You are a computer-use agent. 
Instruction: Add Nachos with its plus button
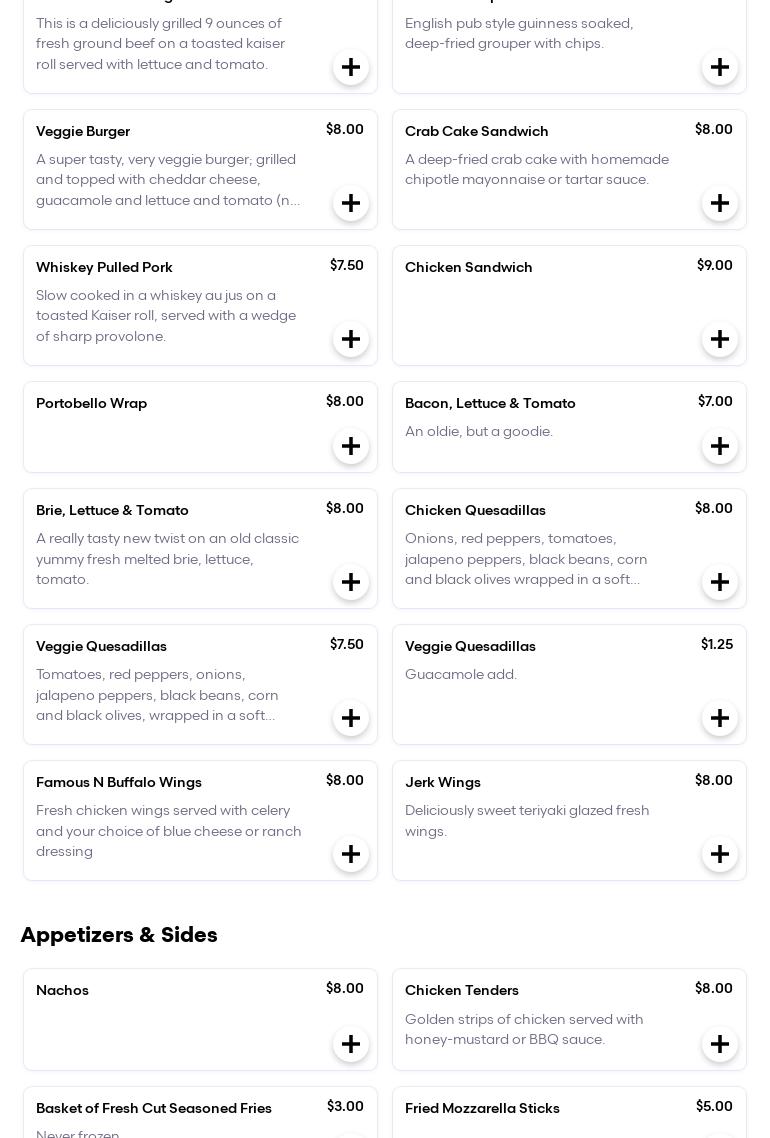pos(351,1043)
